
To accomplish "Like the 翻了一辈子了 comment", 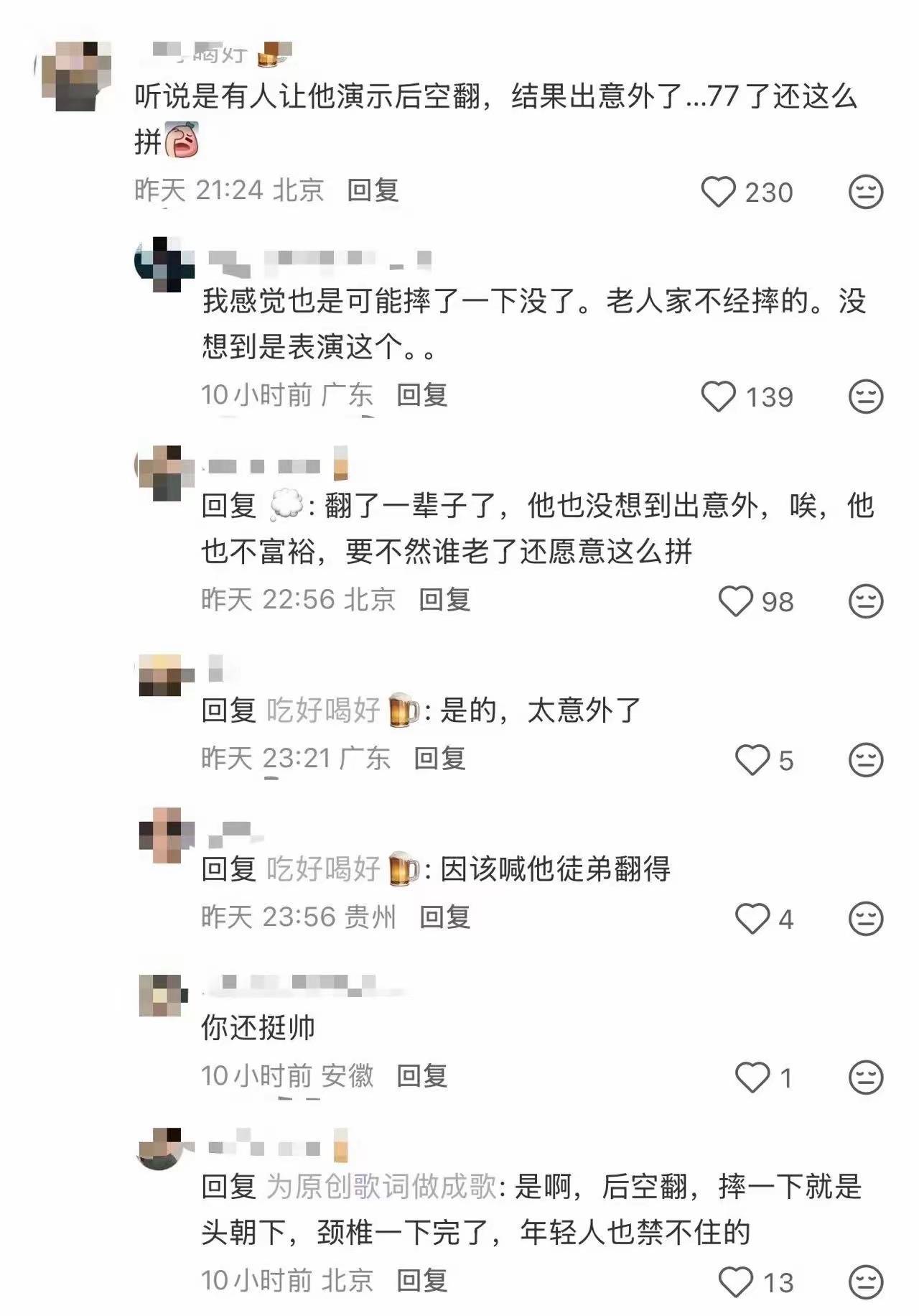I will tap(736, 601).
